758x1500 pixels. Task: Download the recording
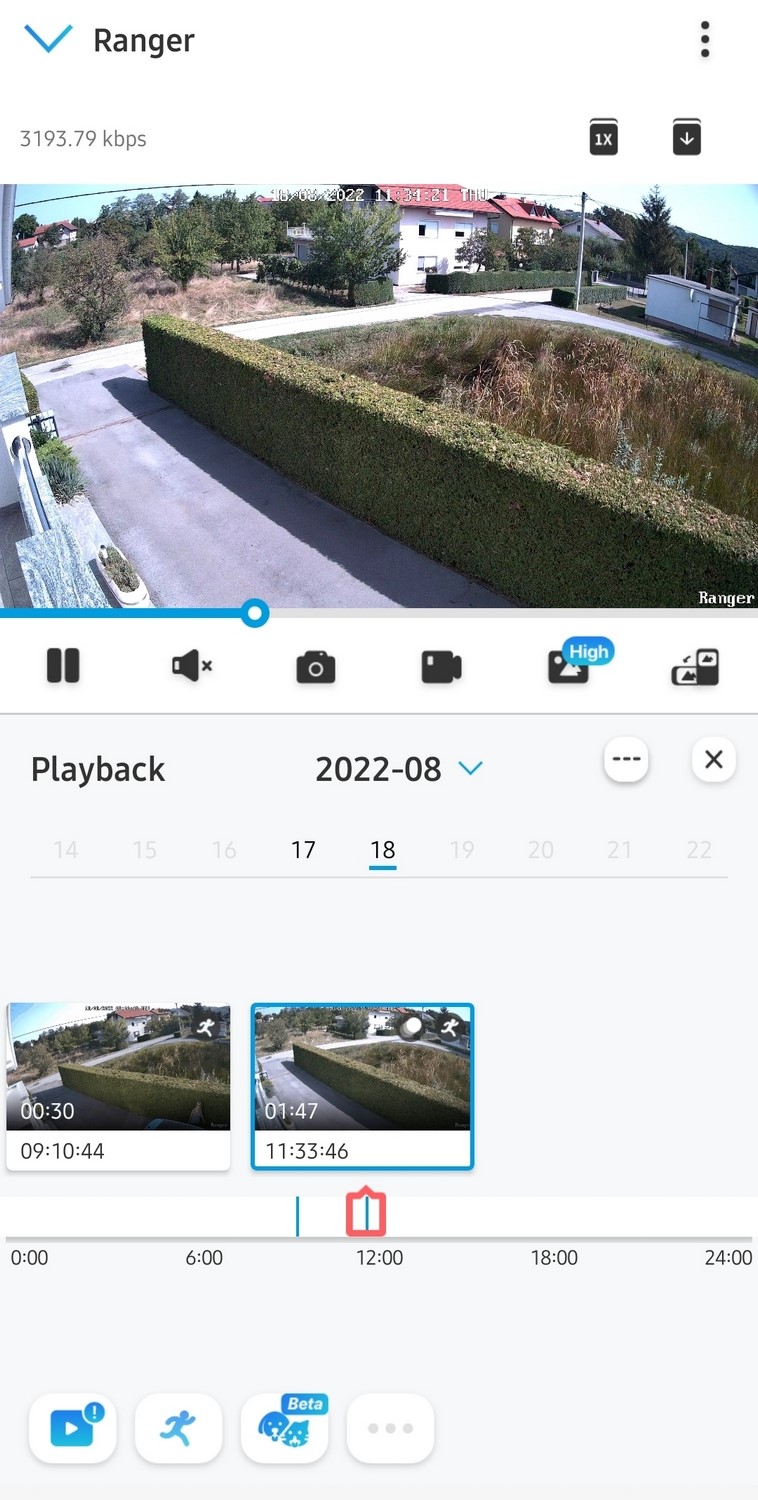point(687,137)
